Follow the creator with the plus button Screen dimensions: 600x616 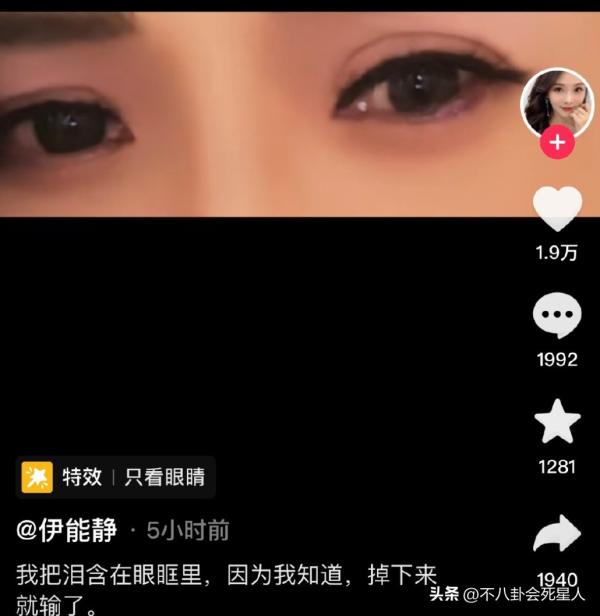[557, 143]
